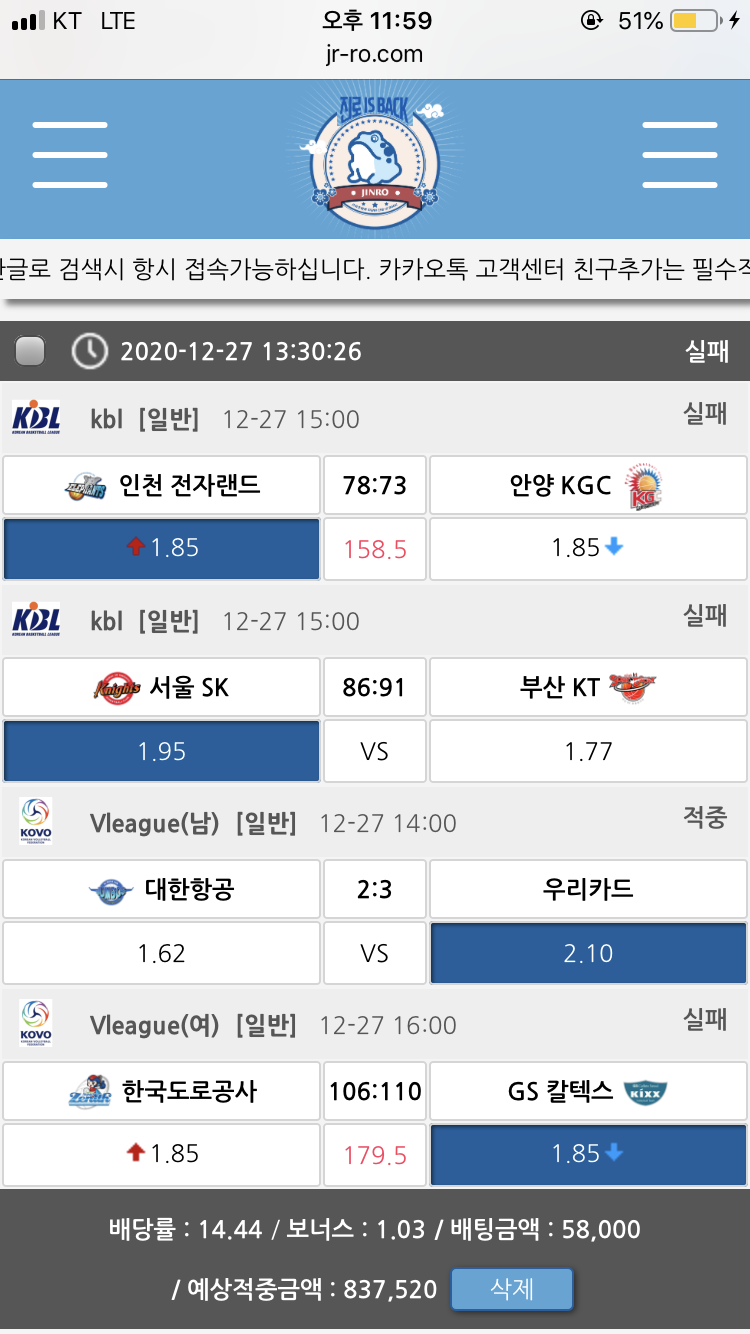The height and width of the screenshot is (1334, 750).
Task: Open the left hamburger menu
Action: tap(69, 155)
